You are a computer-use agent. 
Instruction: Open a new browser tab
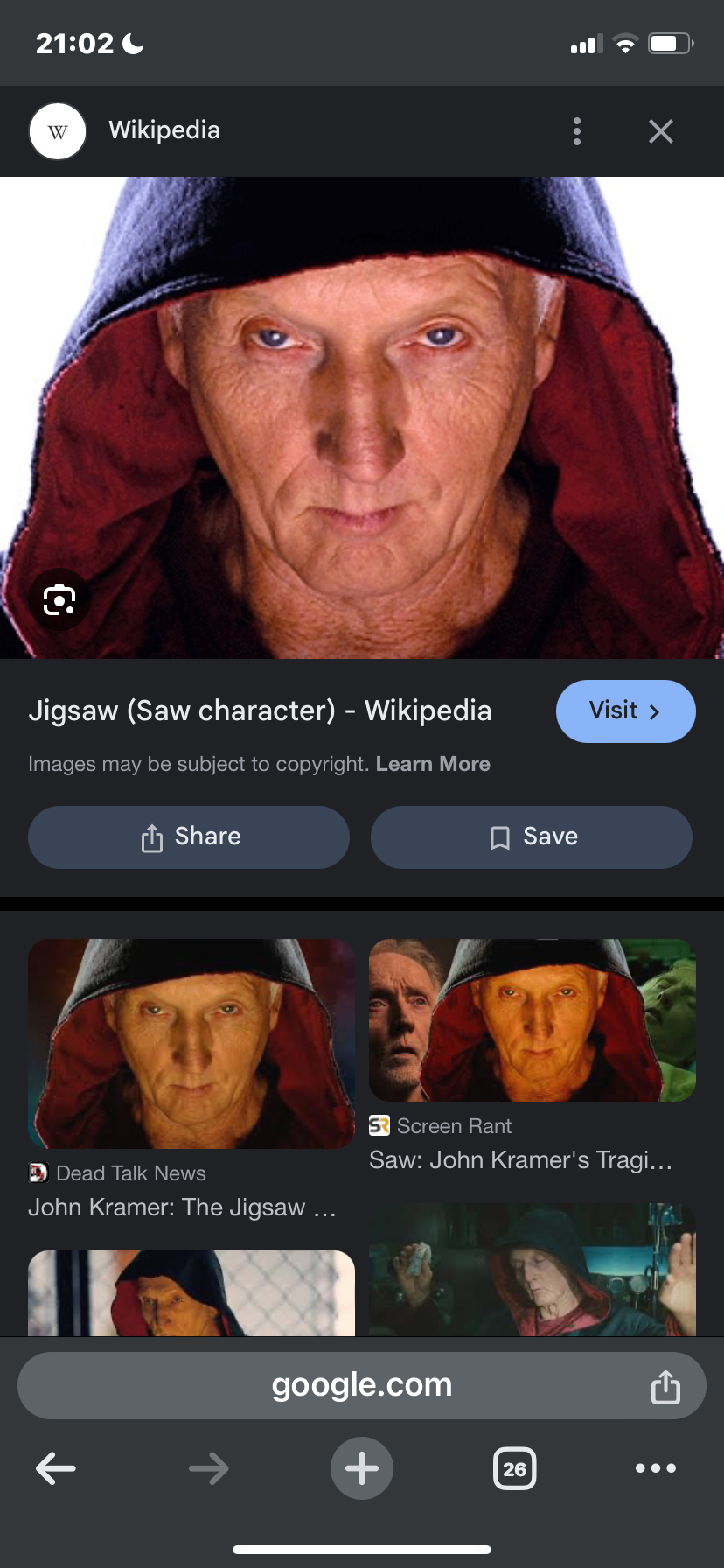tap(362, 1468)
